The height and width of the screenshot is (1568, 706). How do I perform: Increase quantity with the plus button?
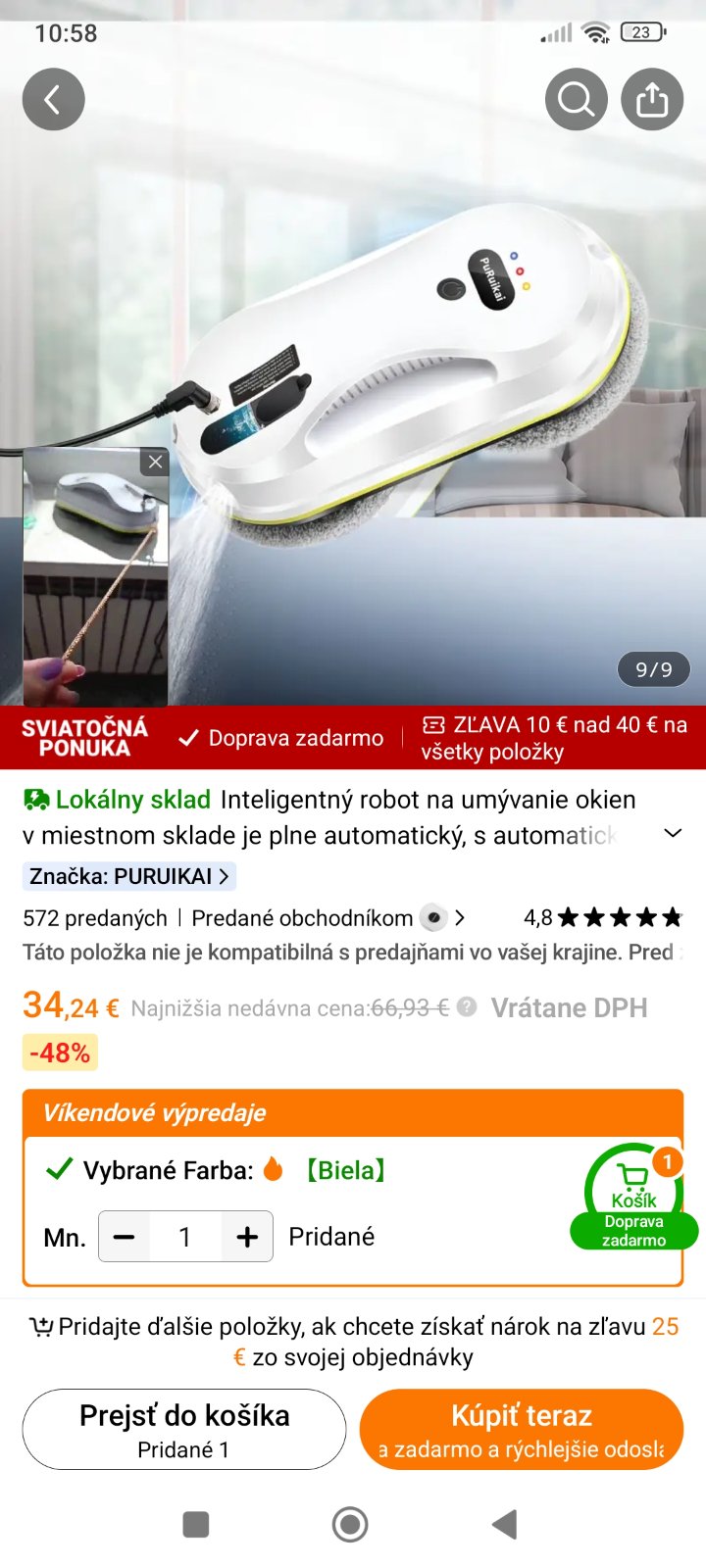pyautogui.click(x=247, y=1237)
